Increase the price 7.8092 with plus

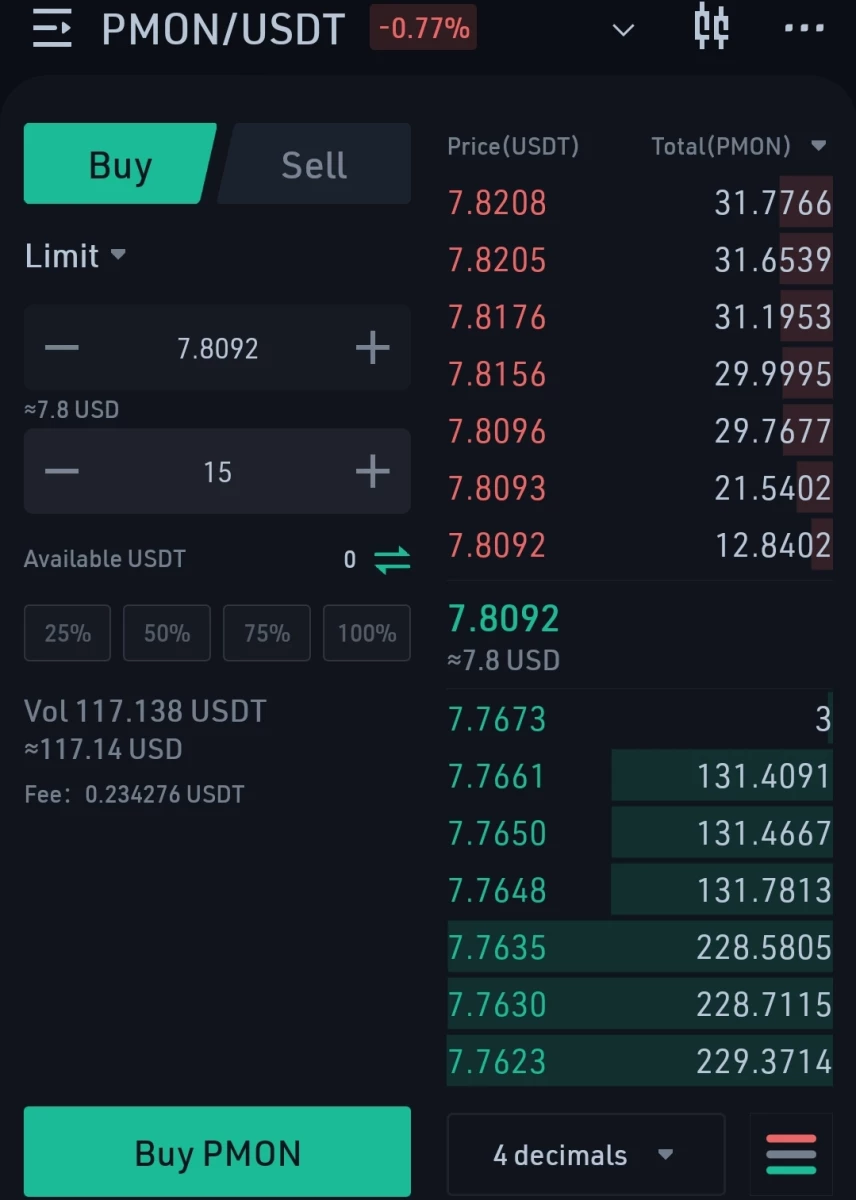373,348
